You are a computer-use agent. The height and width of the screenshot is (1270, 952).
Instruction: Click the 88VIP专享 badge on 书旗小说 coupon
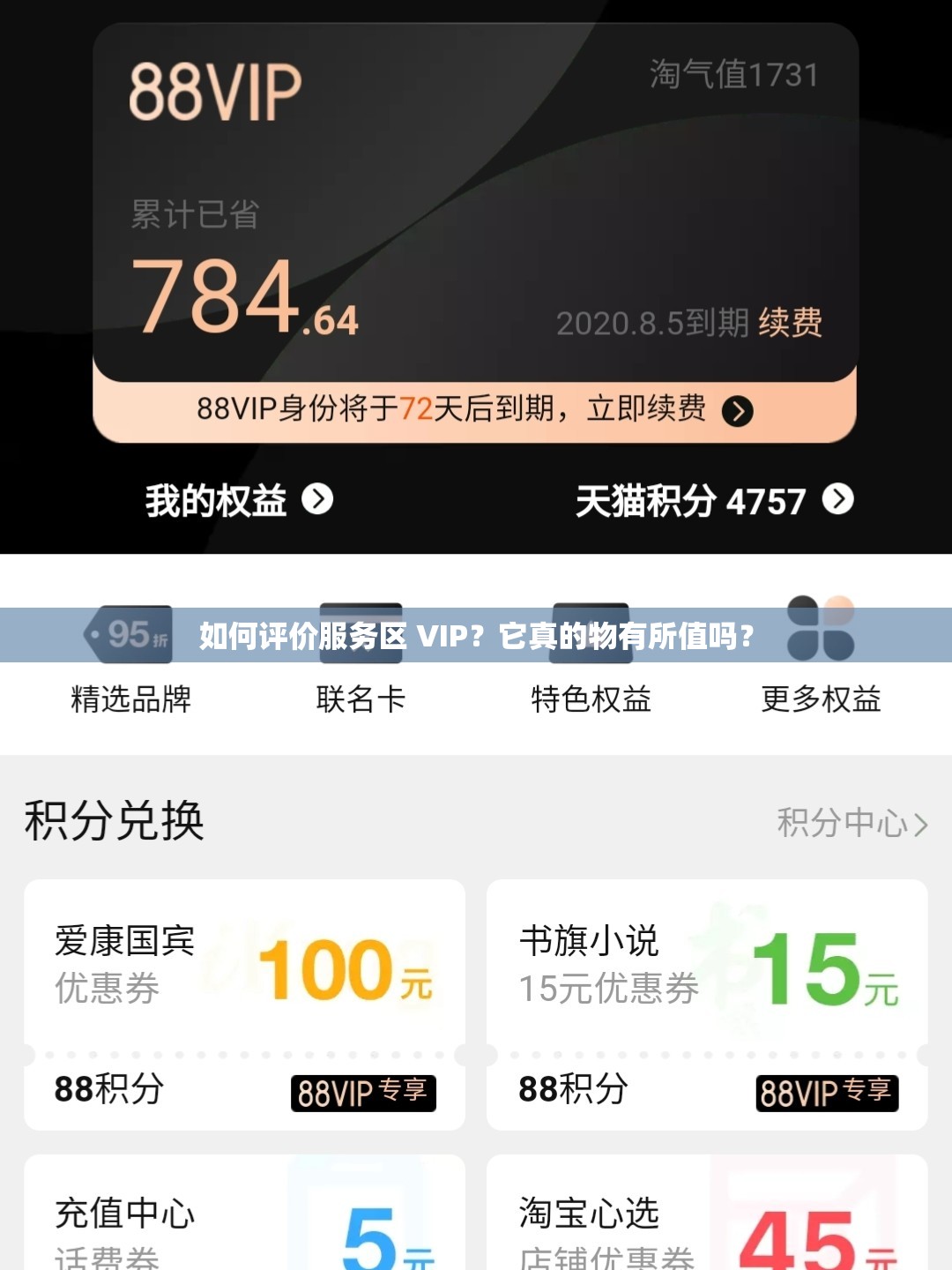tap(826, 1094)
